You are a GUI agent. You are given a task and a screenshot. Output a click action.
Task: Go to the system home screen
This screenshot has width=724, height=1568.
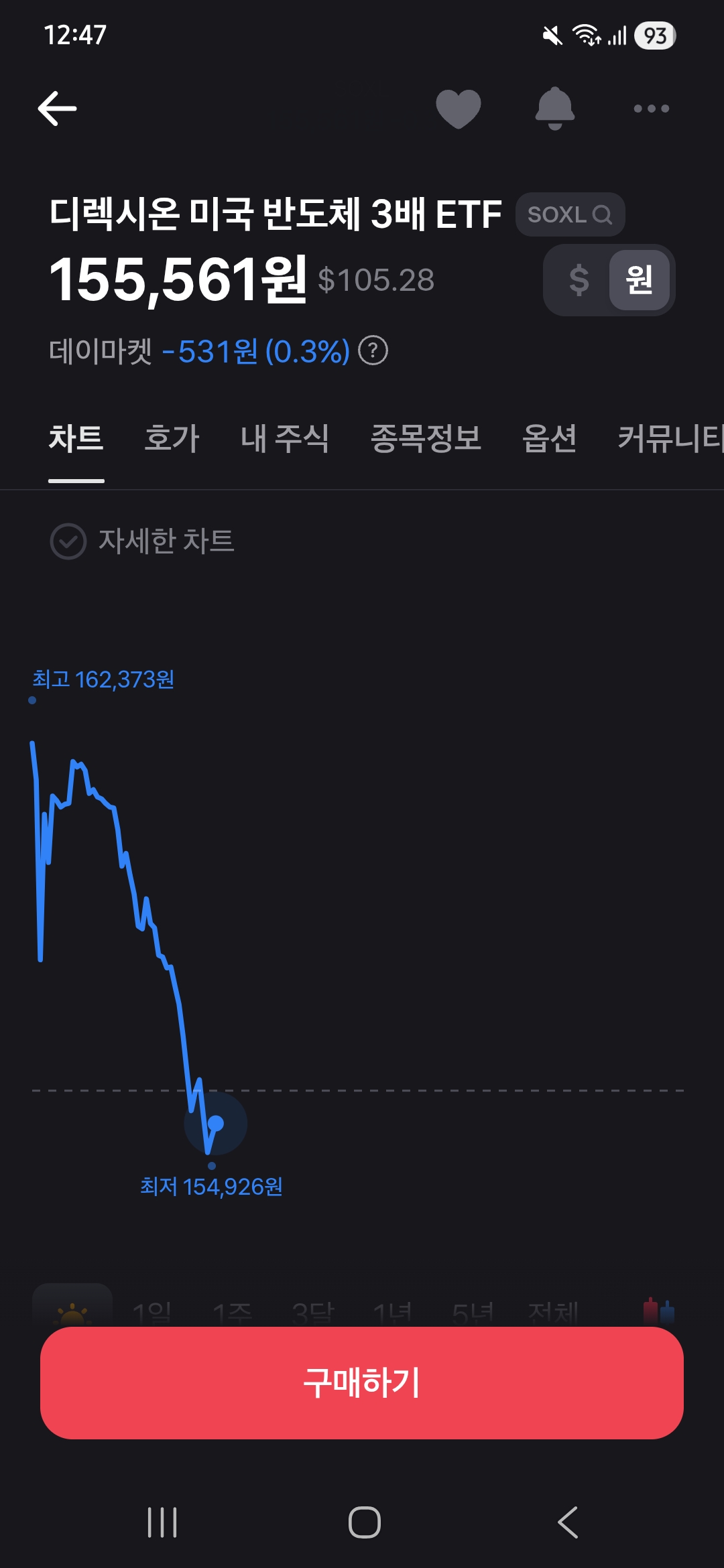click(x=364, y=1522)
